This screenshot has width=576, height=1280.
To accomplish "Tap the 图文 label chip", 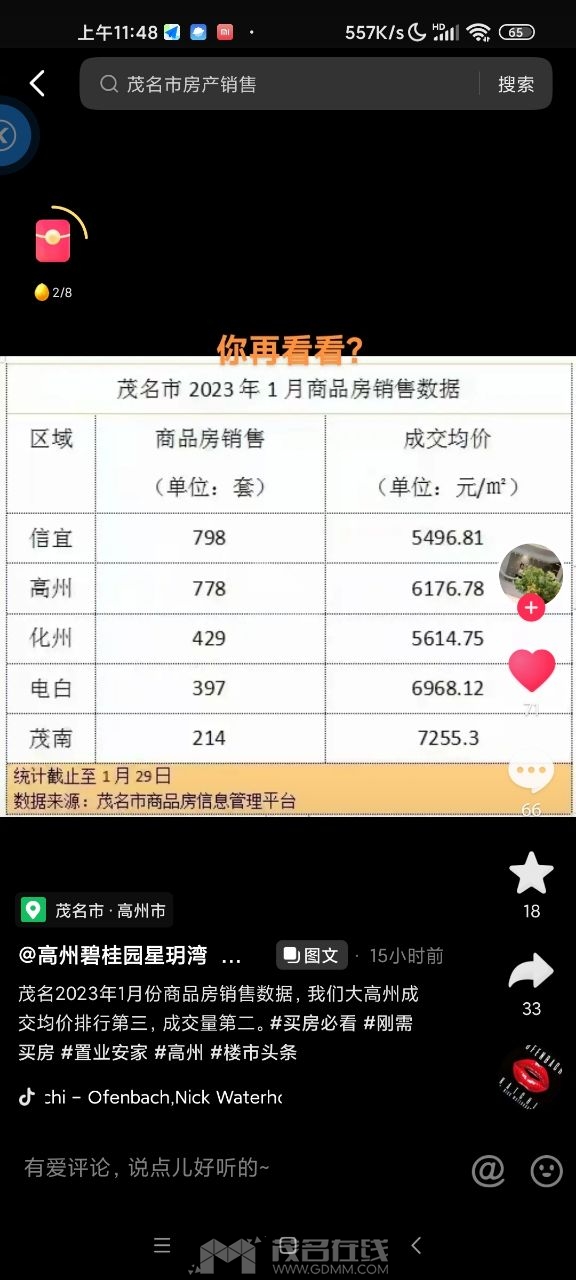I will click(312, 956).
